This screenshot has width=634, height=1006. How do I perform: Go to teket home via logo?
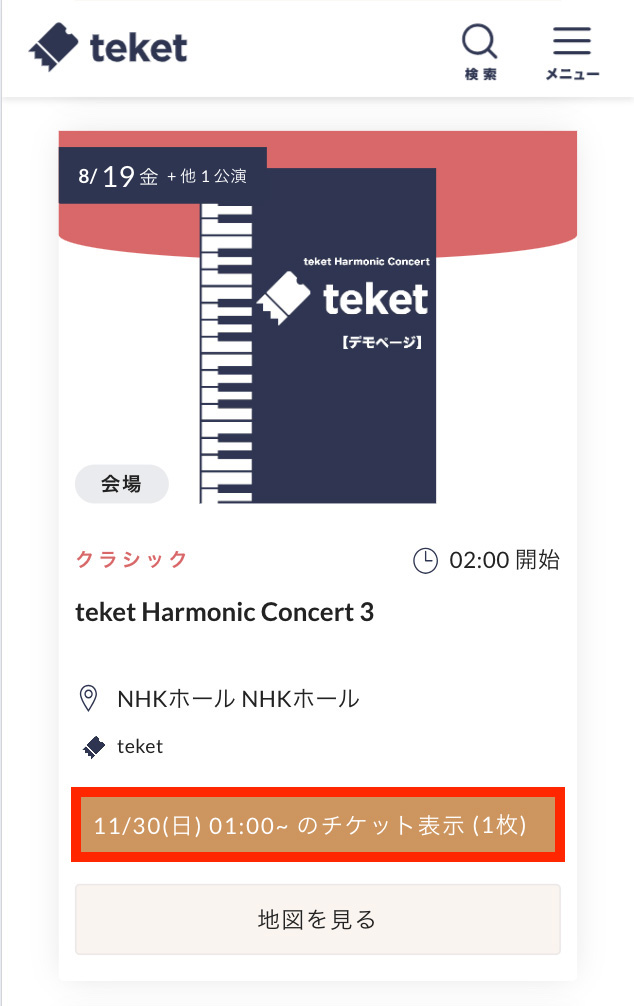point(108,48)
